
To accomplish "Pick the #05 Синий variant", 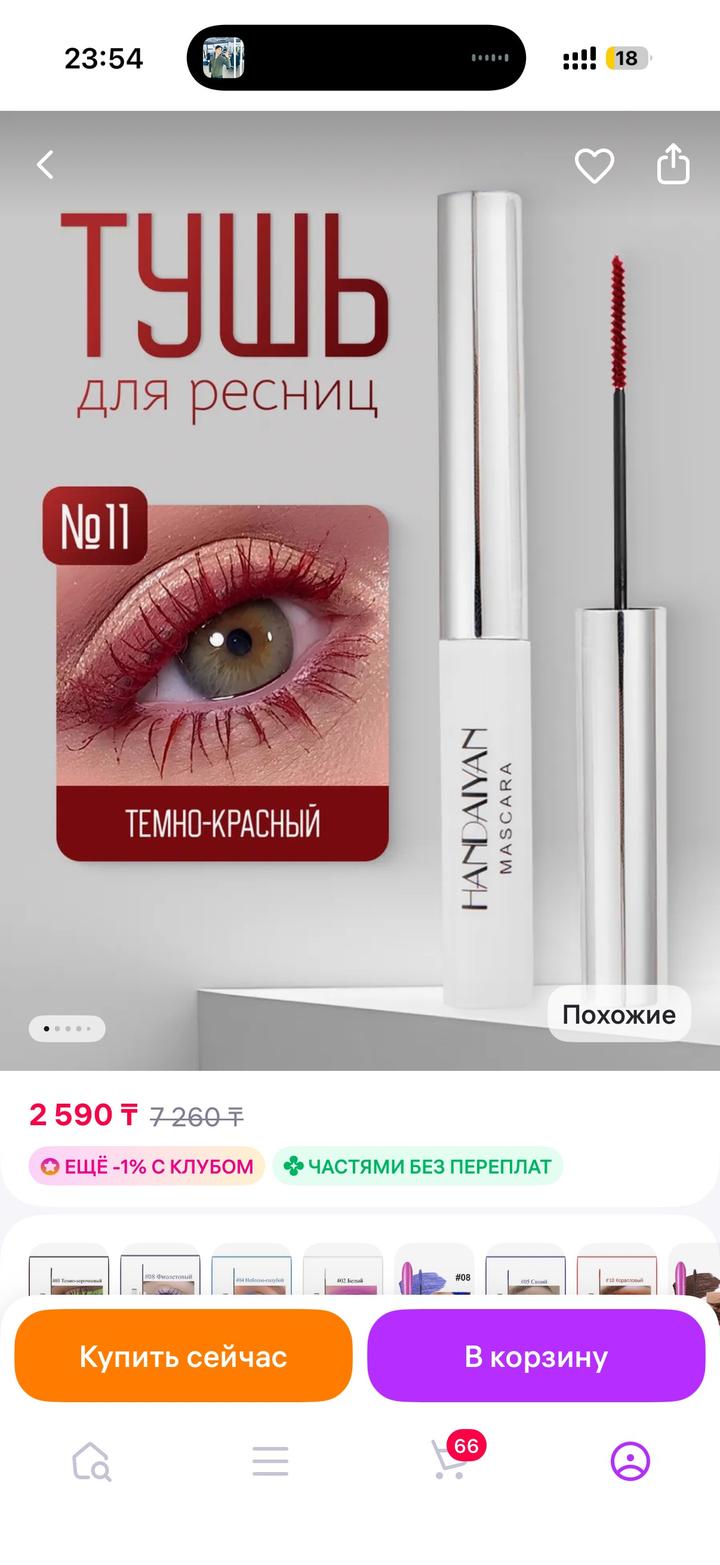I will pyautogui.click(x=525, y=1274).
